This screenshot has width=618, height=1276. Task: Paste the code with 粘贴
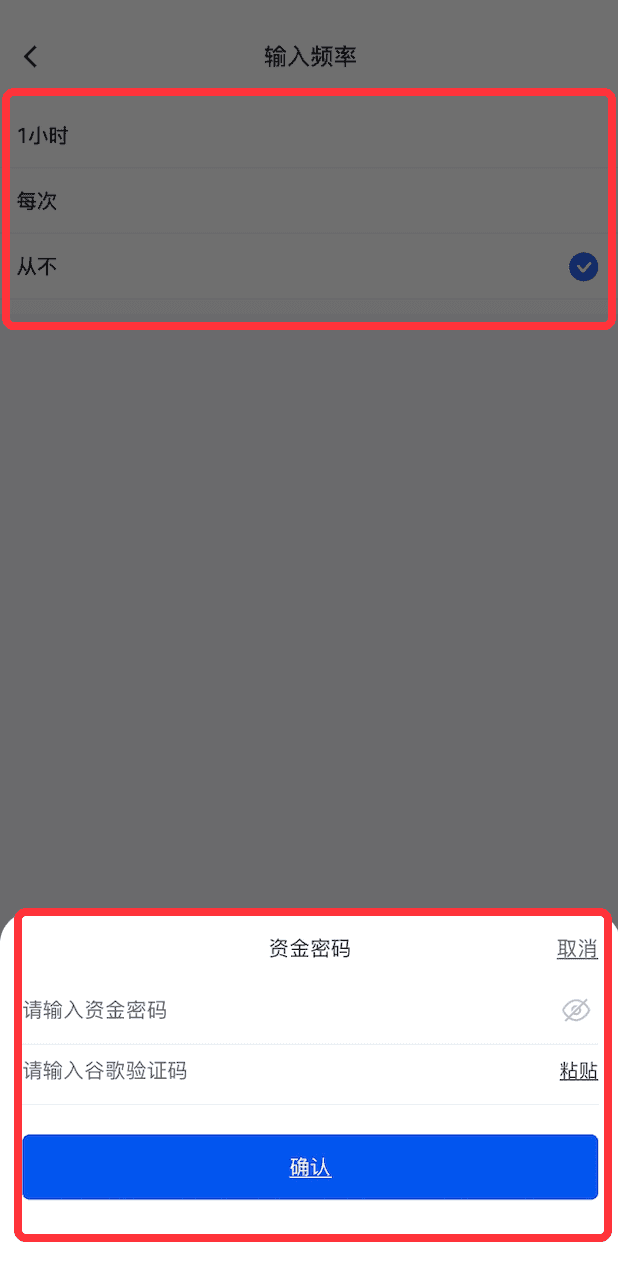click(578, 1072)
